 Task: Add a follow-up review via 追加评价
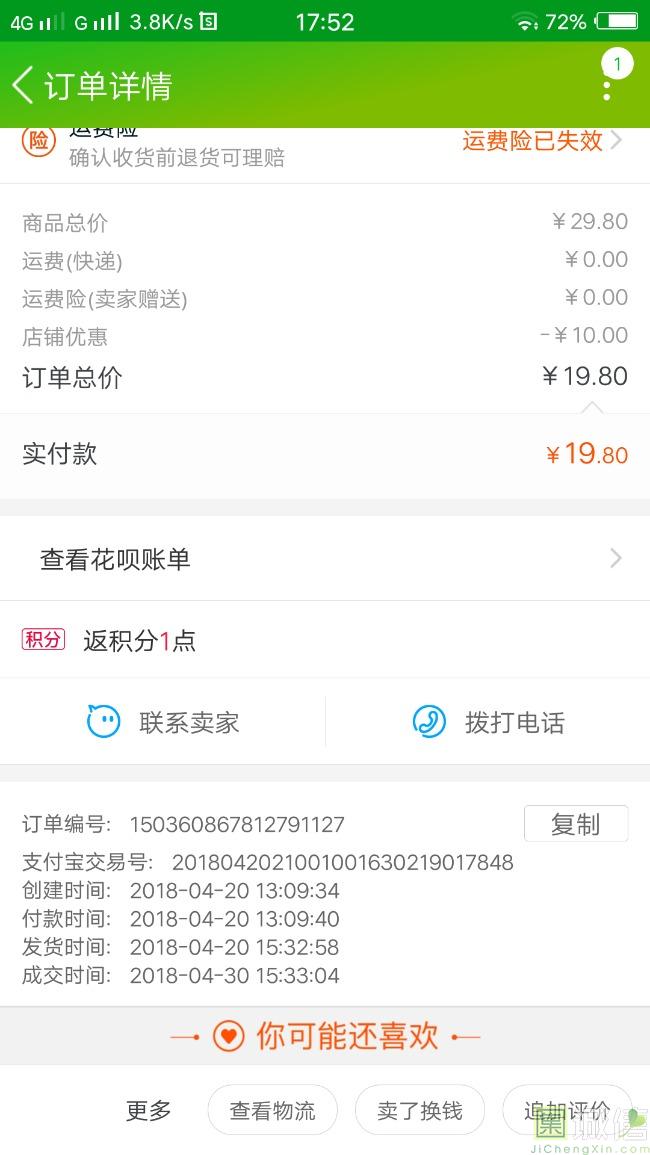coord(566,1110)
